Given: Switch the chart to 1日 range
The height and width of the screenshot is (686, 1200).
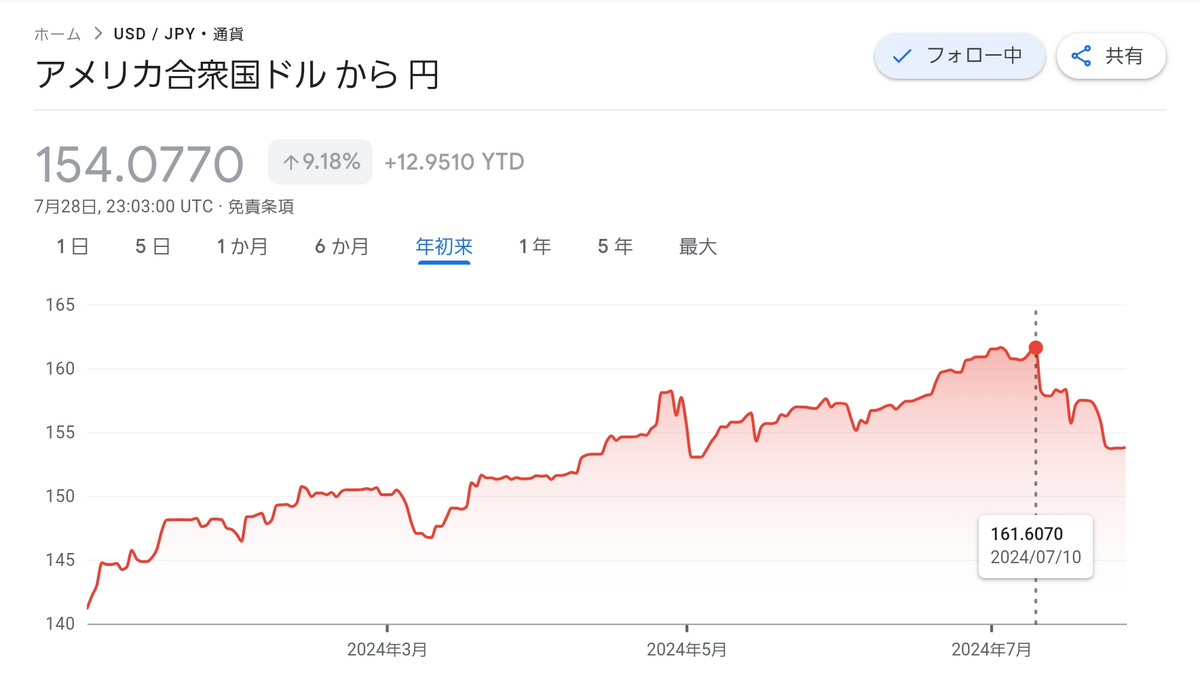Looking at the screenshot, I should pos(72,246).
